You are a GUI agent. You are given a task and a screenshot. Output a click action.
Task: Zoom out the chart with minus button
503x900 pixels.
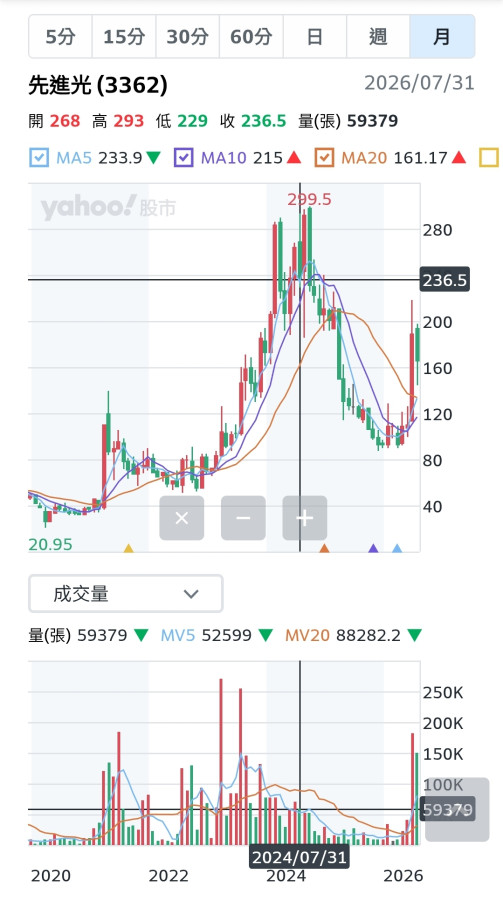point(243,518)
